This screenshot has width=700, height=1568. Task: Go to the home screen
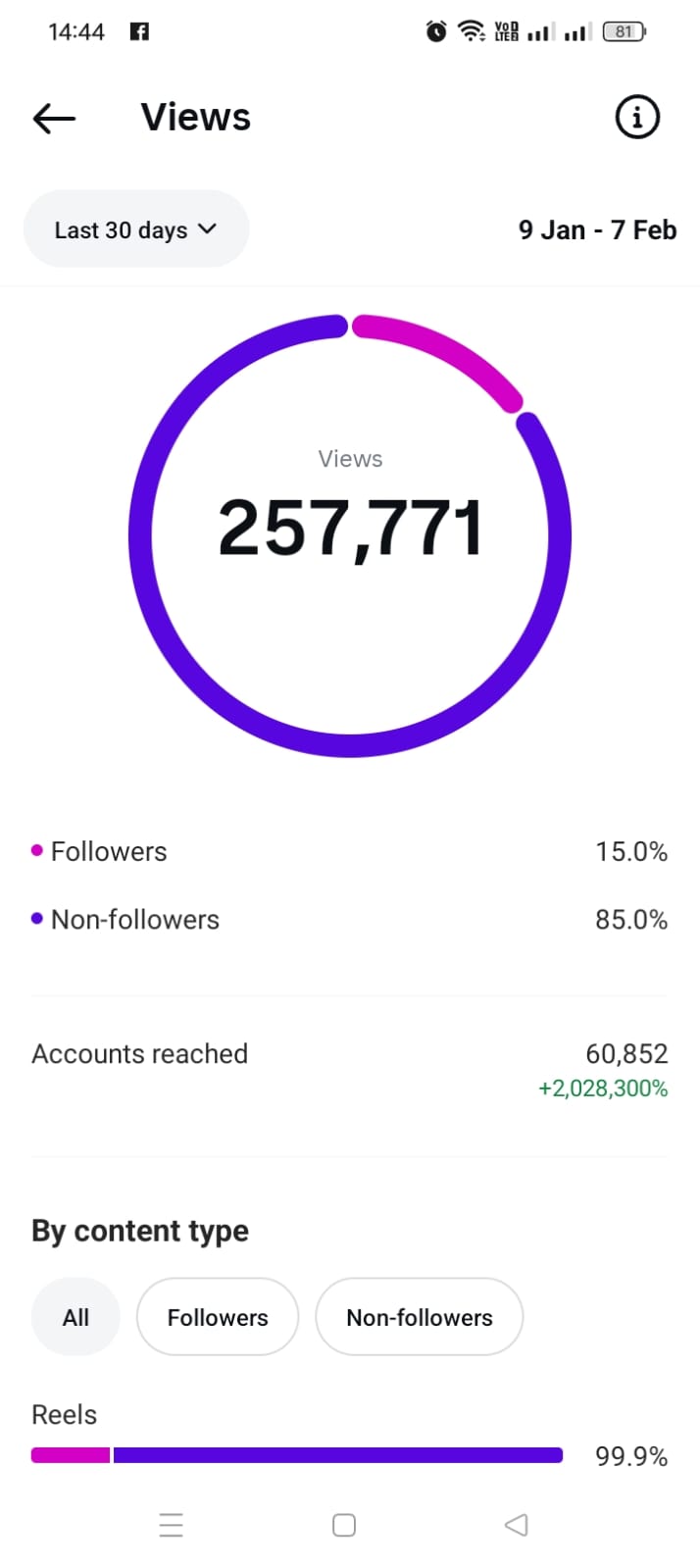pyautogui.click(x=344, y=1525)
